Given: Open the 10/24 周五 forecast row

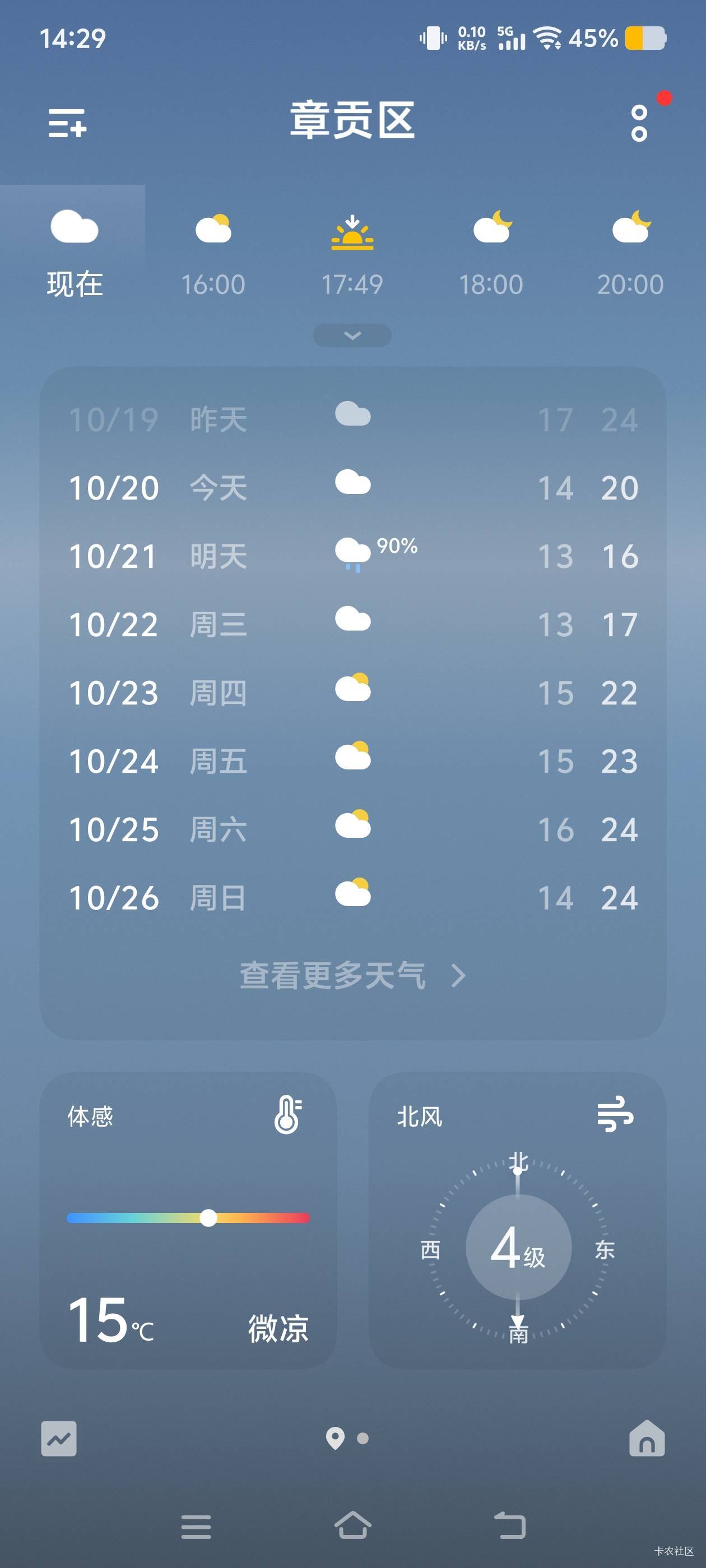Looking at the screenshot, I should 352,761.
